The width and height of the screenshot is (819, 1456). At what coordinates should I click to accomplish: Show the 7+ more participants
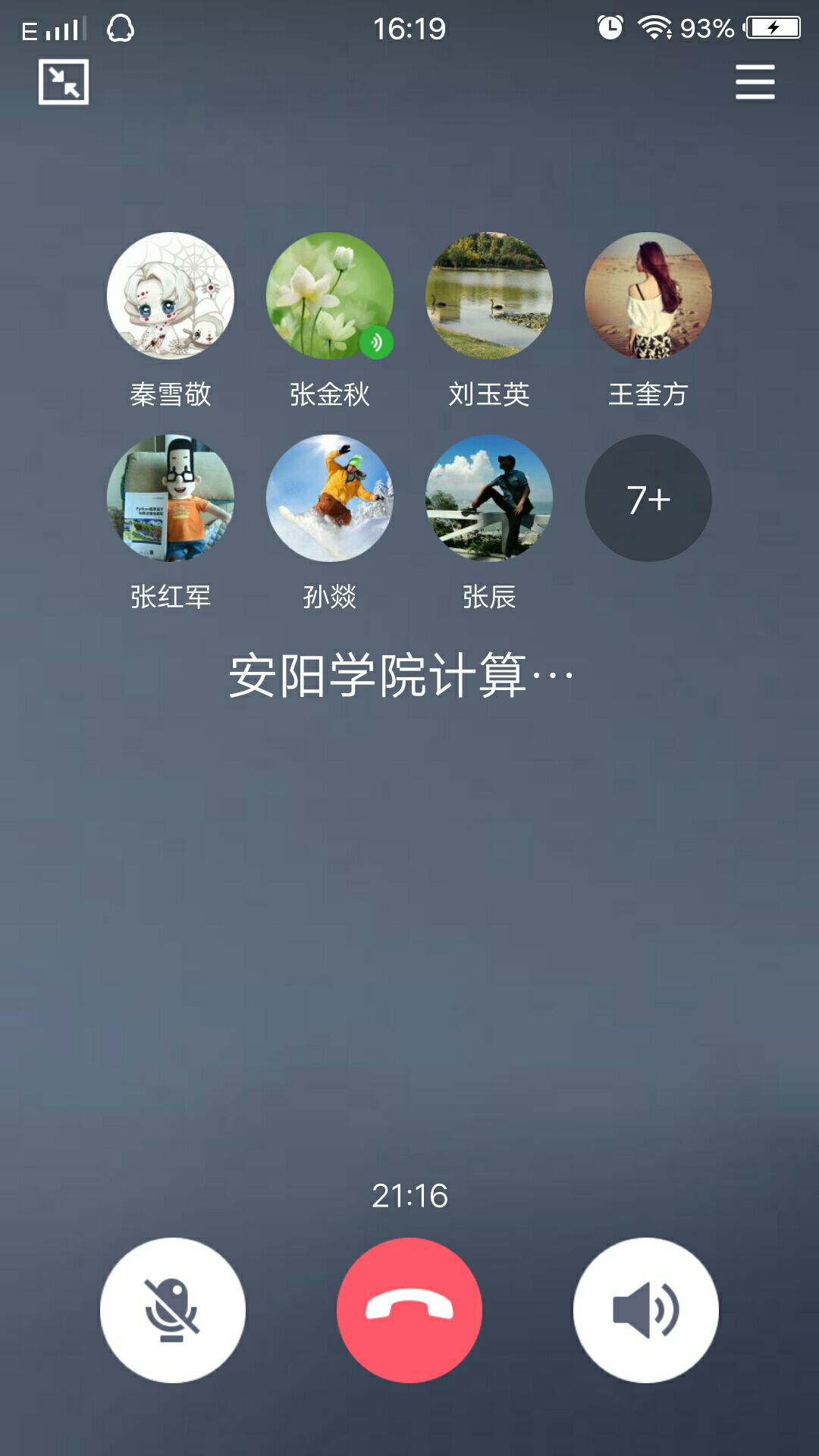(x=648, y=498)
